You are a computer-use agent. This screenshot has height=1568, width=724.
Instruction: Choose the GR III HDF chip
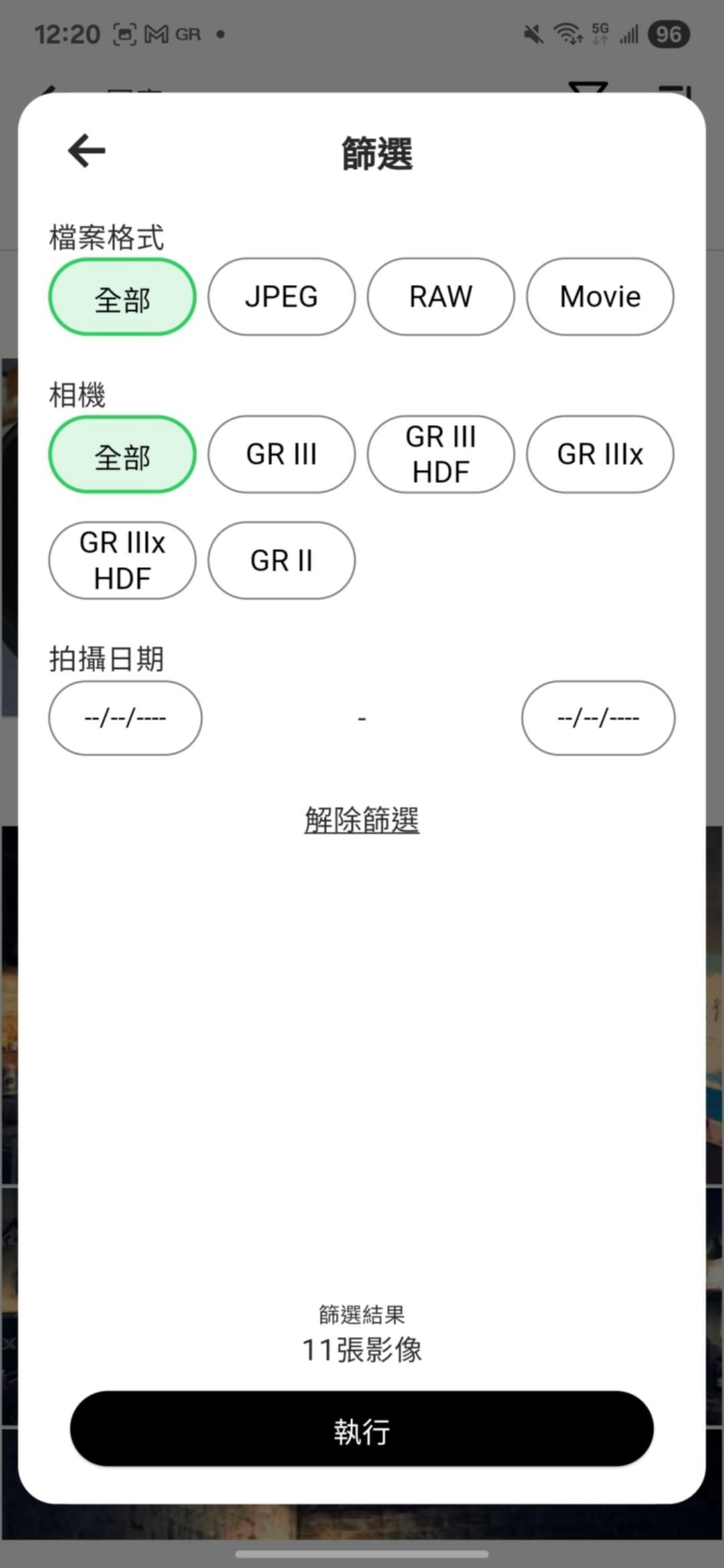coord(440,455)
